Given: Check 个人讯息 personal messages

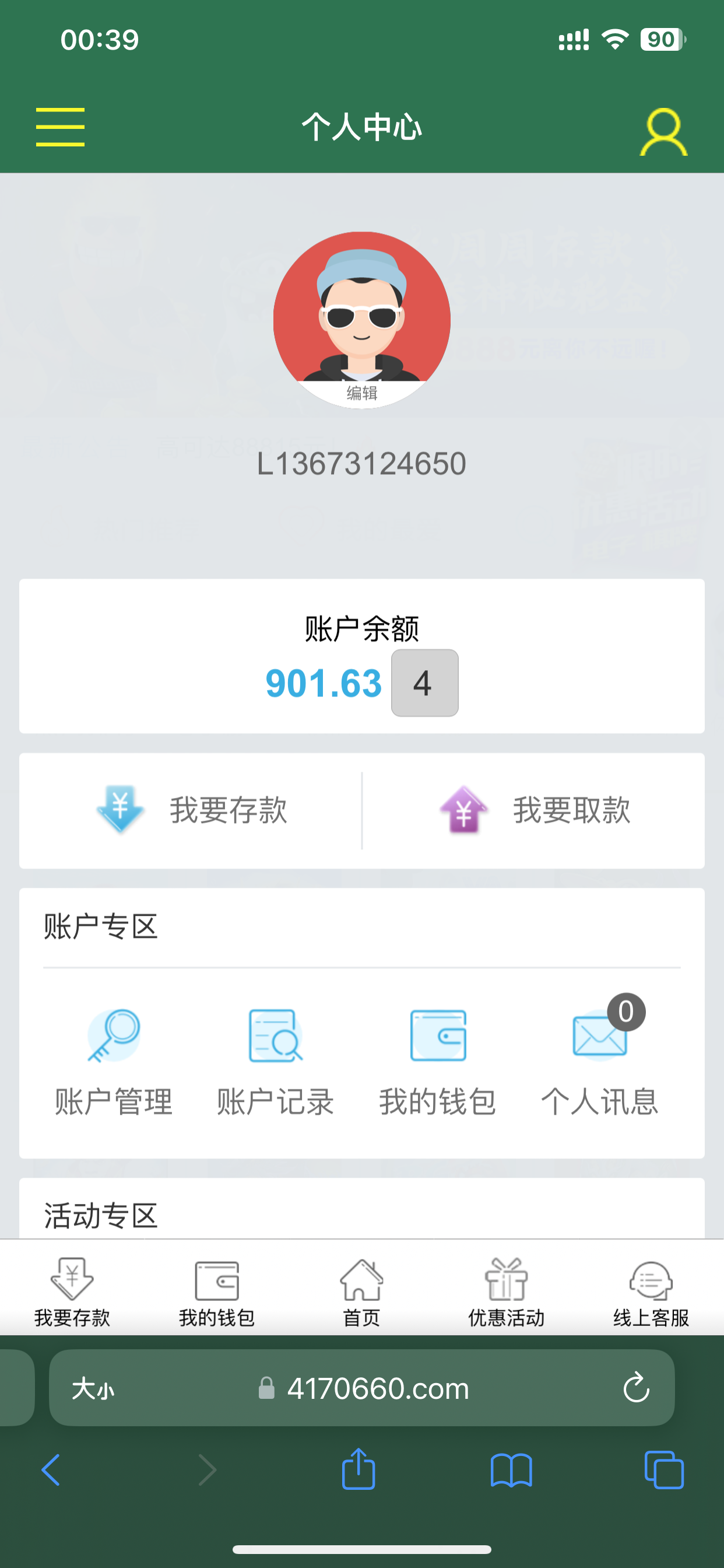Looking at the screenshot, I should [x=599, y=1061].
